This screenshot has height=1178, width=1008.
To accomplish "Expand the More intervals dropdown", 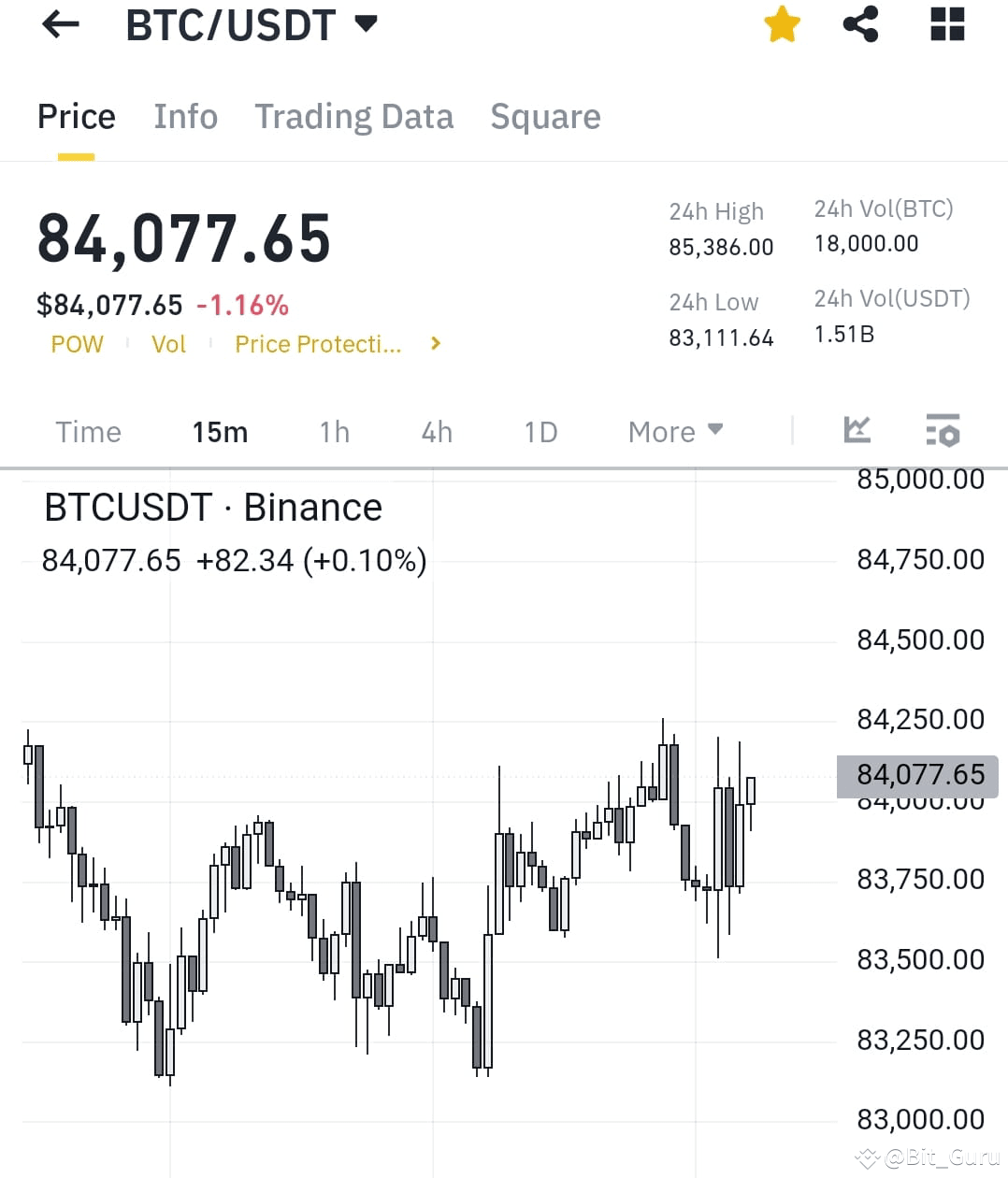I will pos(675,431).
